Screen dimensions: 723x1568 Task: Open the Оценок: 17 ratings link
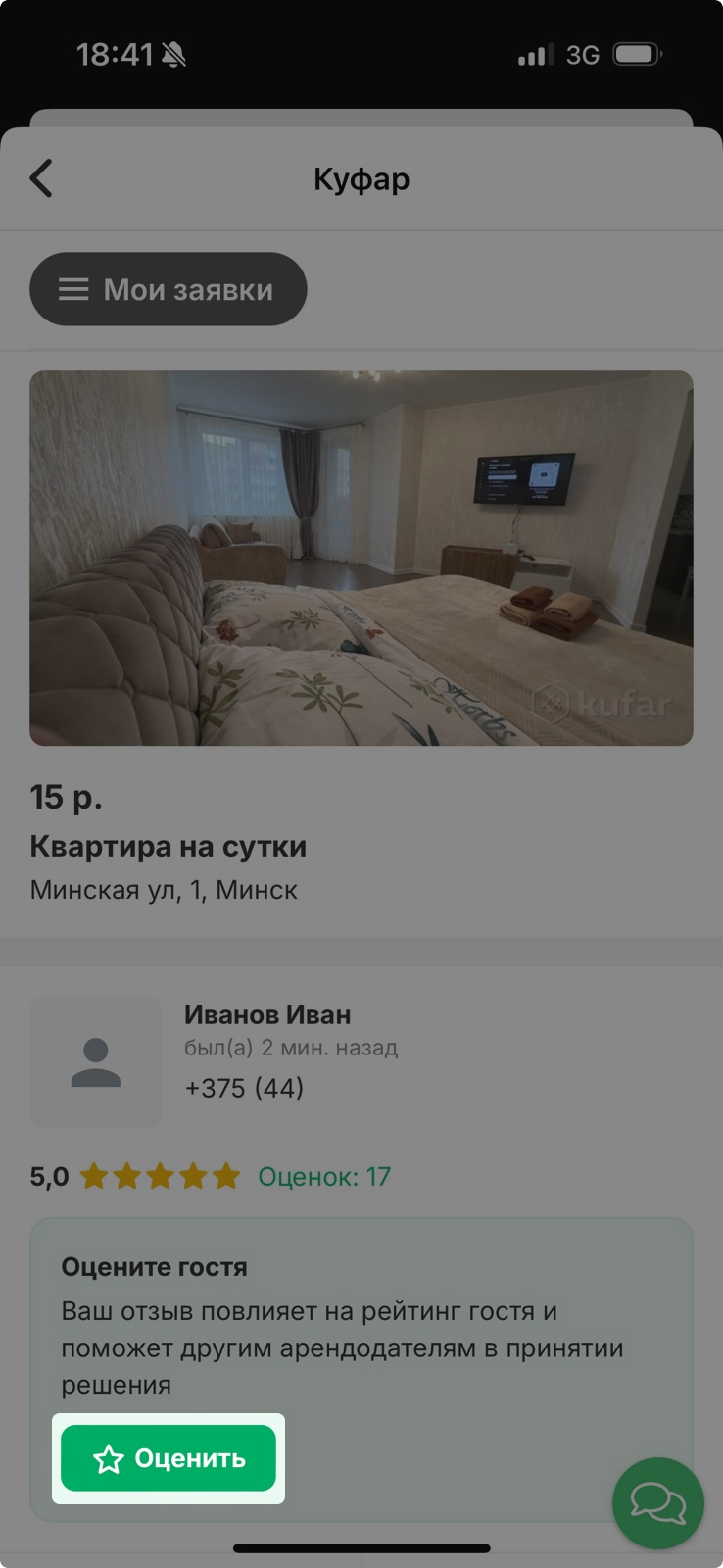[x=324, y=1176]
